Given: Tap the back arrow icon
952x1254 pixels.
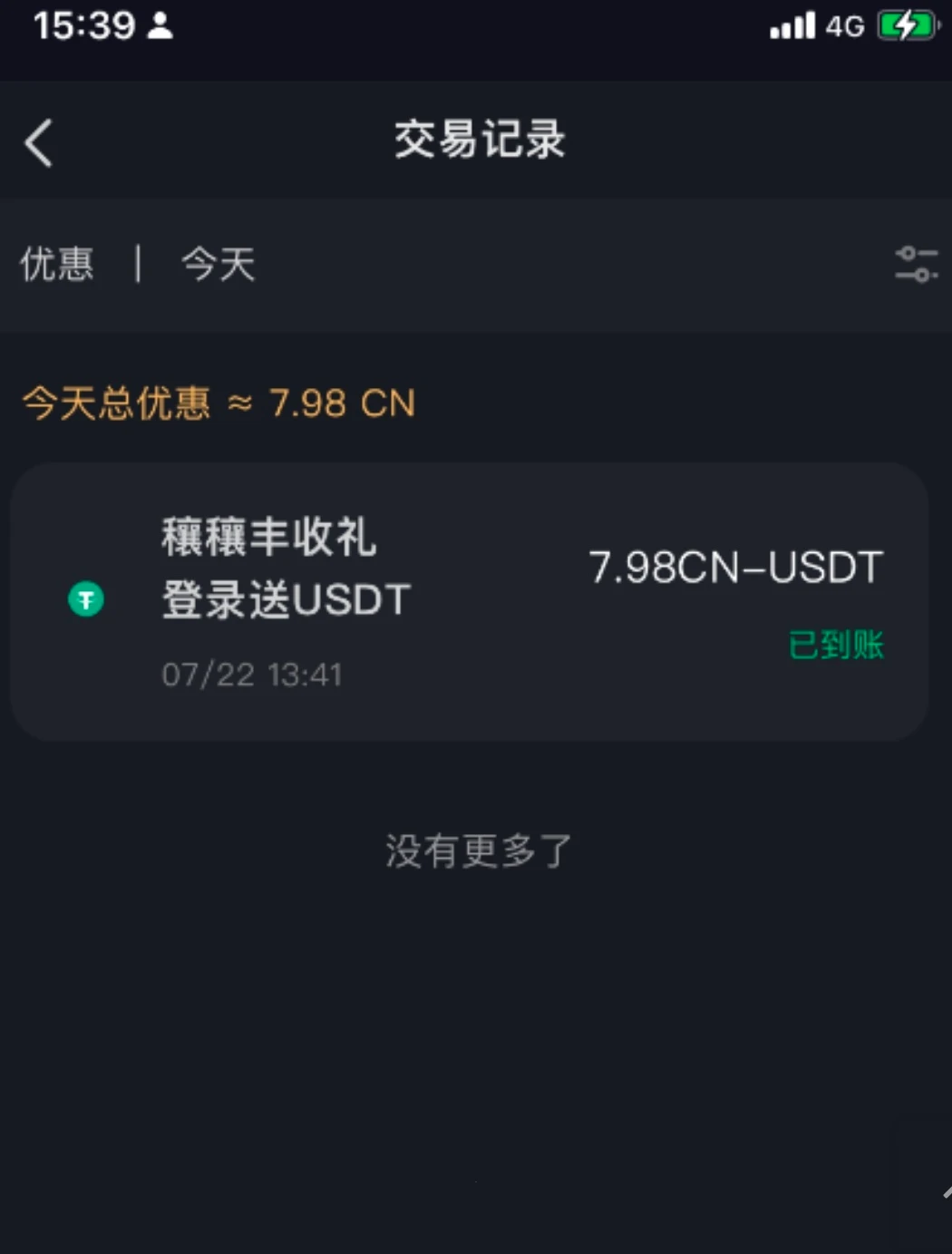Looking at the screenshot, I should point(37,141).
